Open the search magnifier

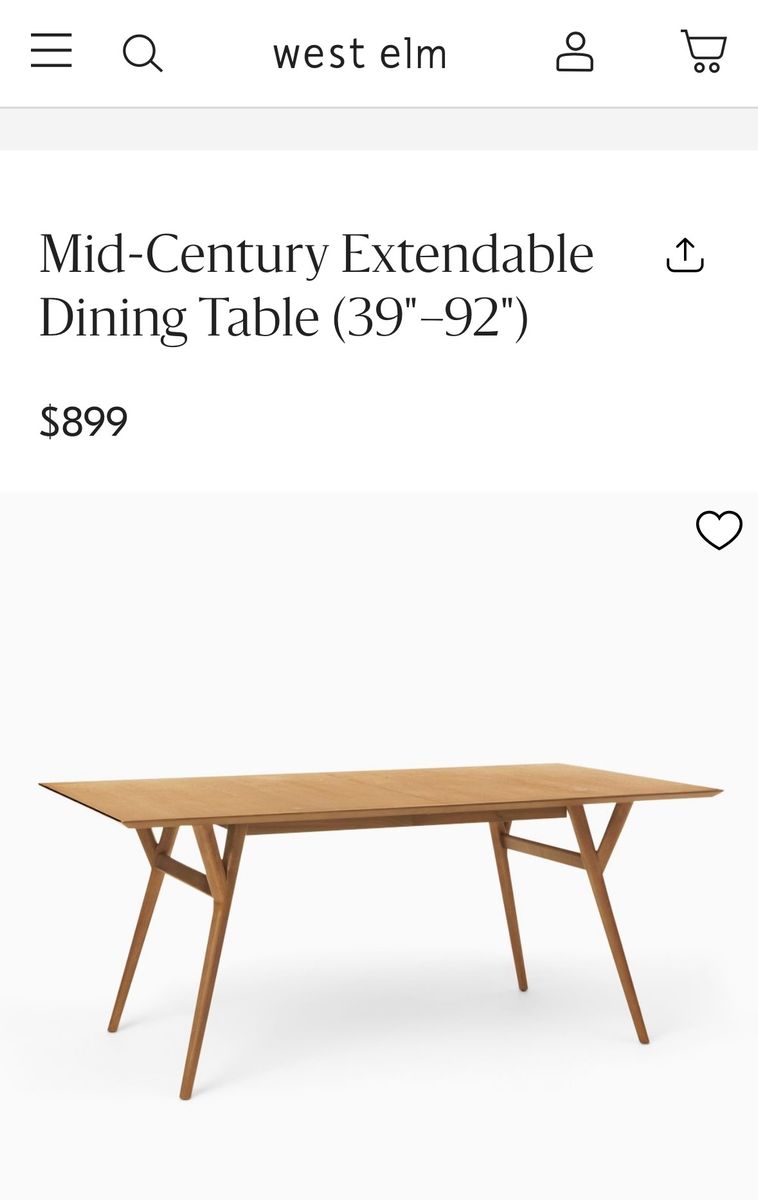point(142,52)
